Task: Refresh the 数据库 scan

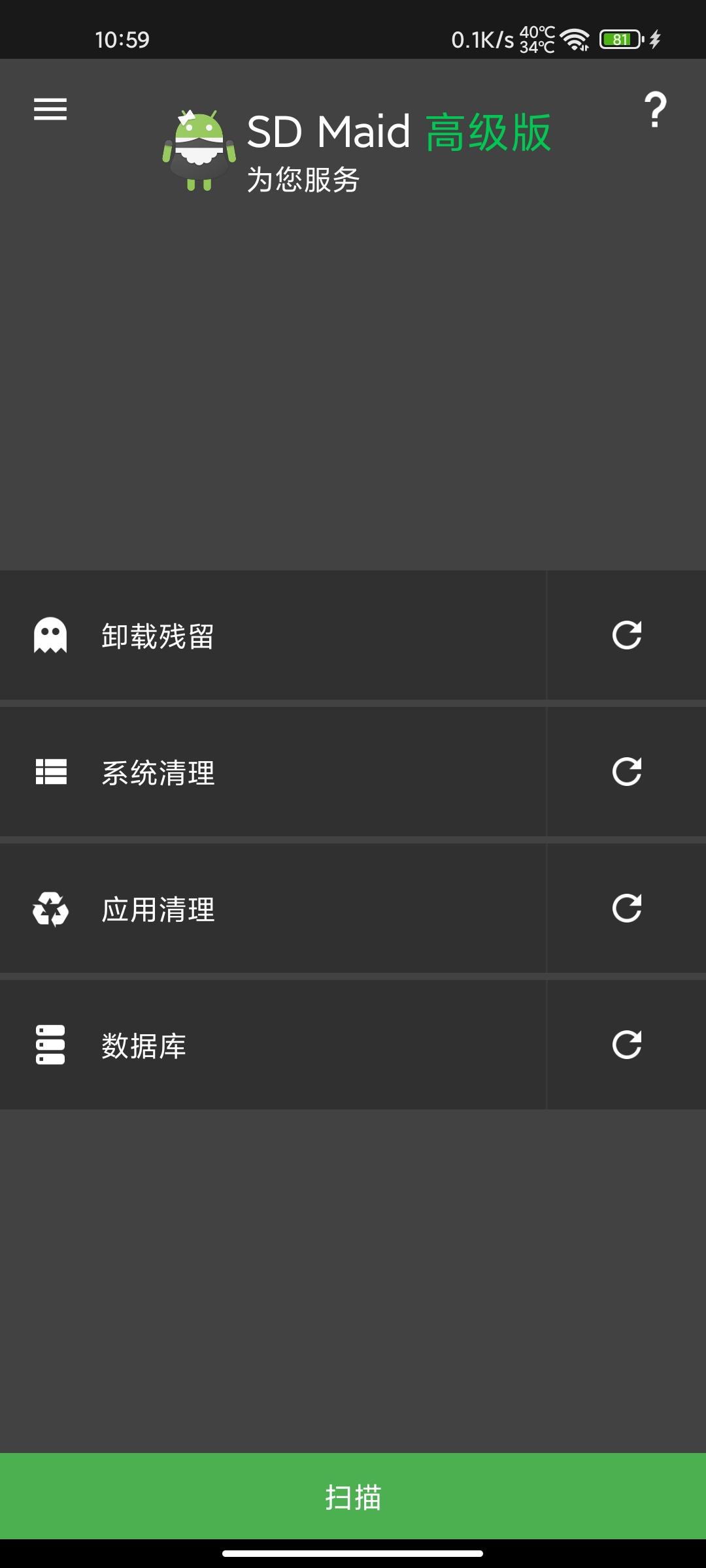Action: pyautogui.click(x=626, y=1044)
